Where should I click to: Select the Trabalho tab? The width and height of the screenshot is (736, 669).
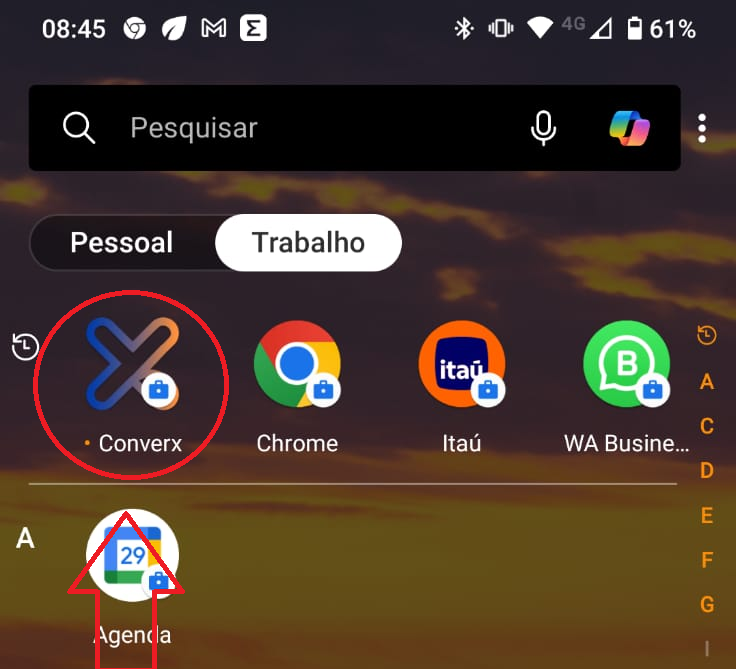tap(308, 243)
